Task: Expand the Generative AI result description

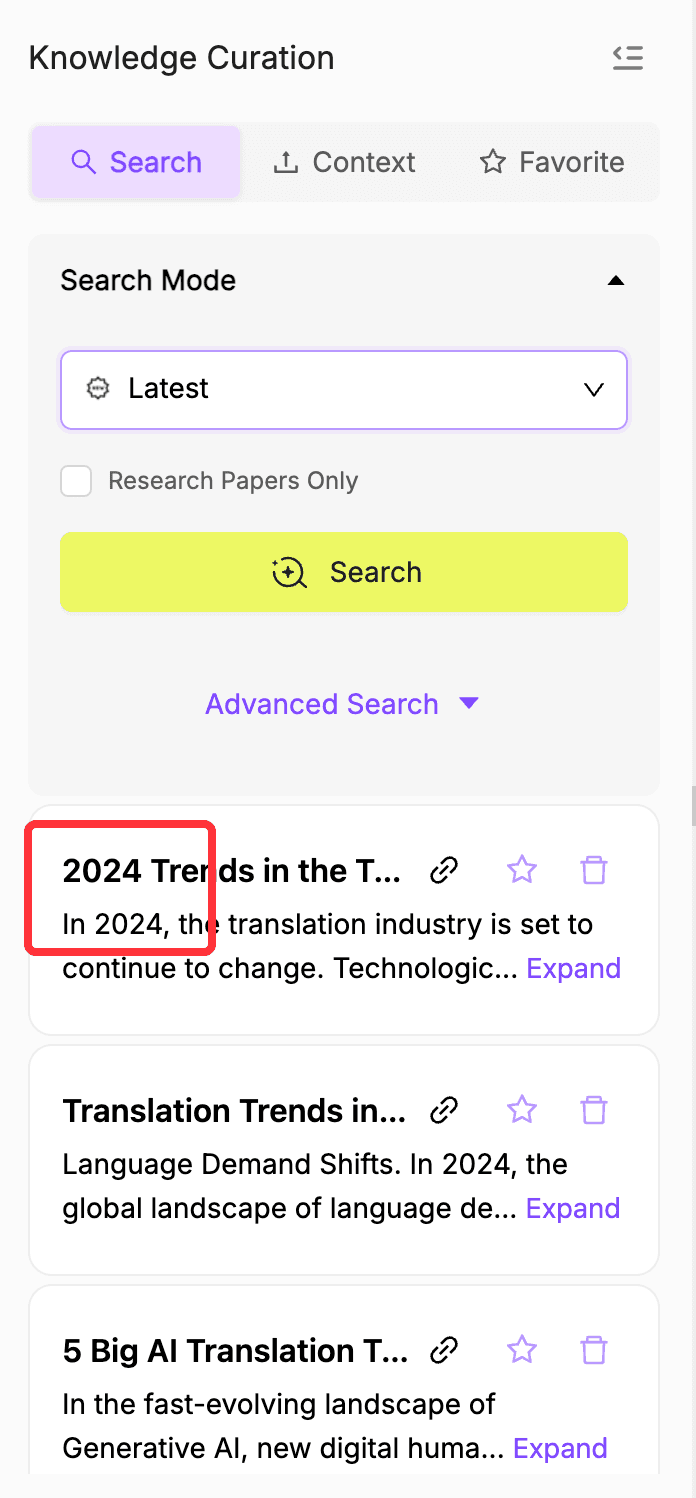Action: pos(560,1448)
